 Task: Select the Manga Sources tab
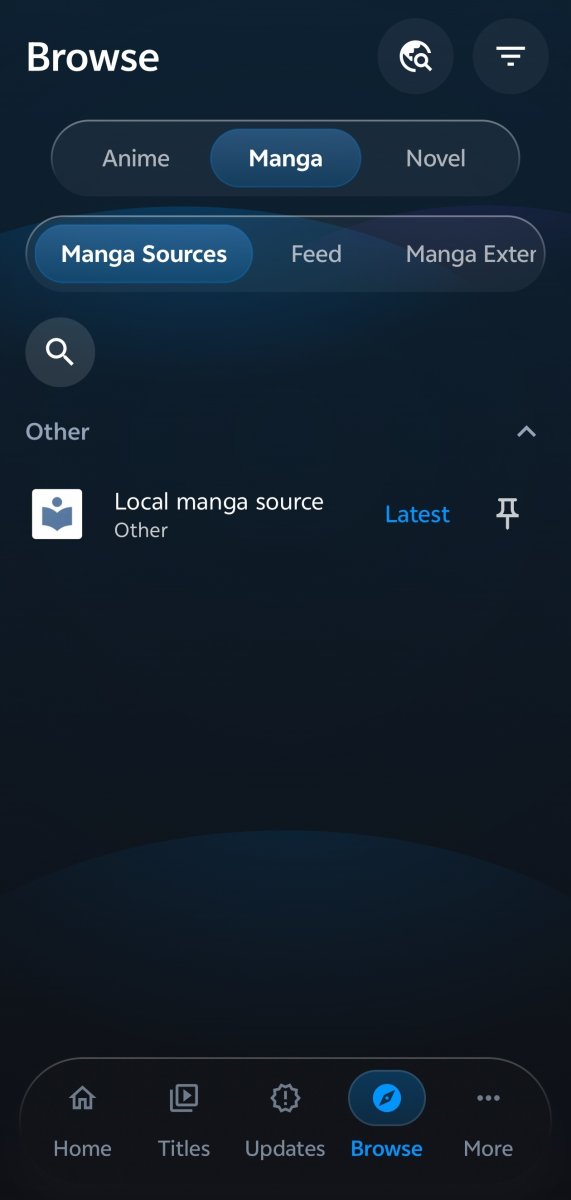pyautogui.click(x=144, y=254)
